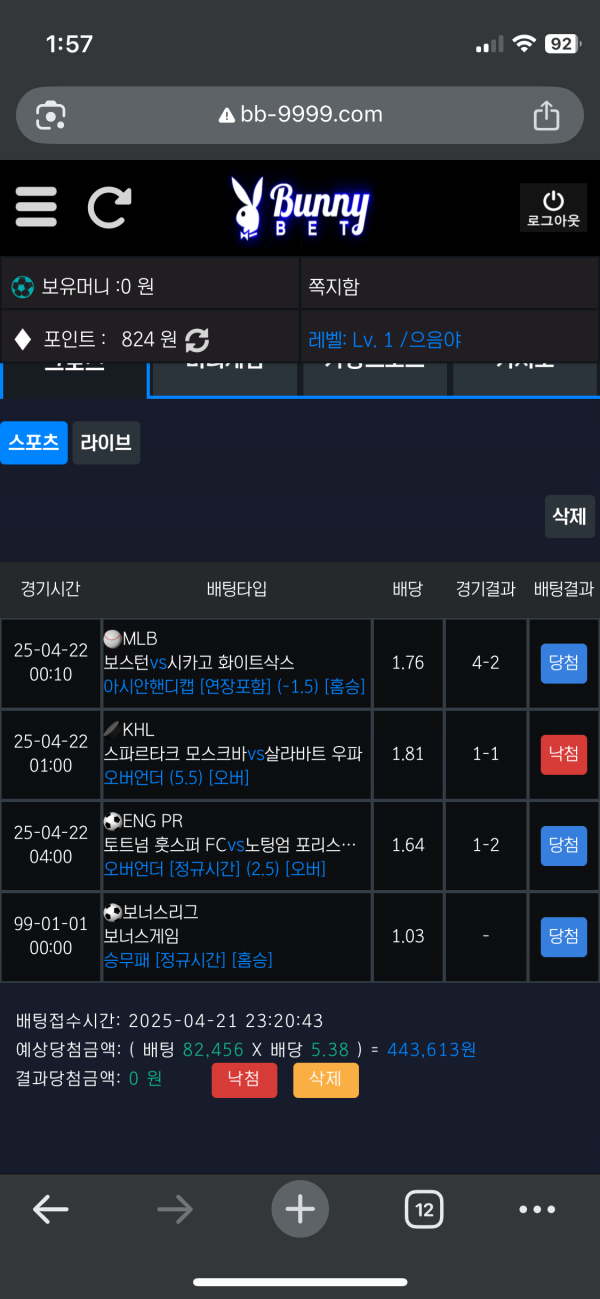The width and height of the screenshot is (600, 1299).
Task: Open the browser's more options menu
Action: 537,1209
